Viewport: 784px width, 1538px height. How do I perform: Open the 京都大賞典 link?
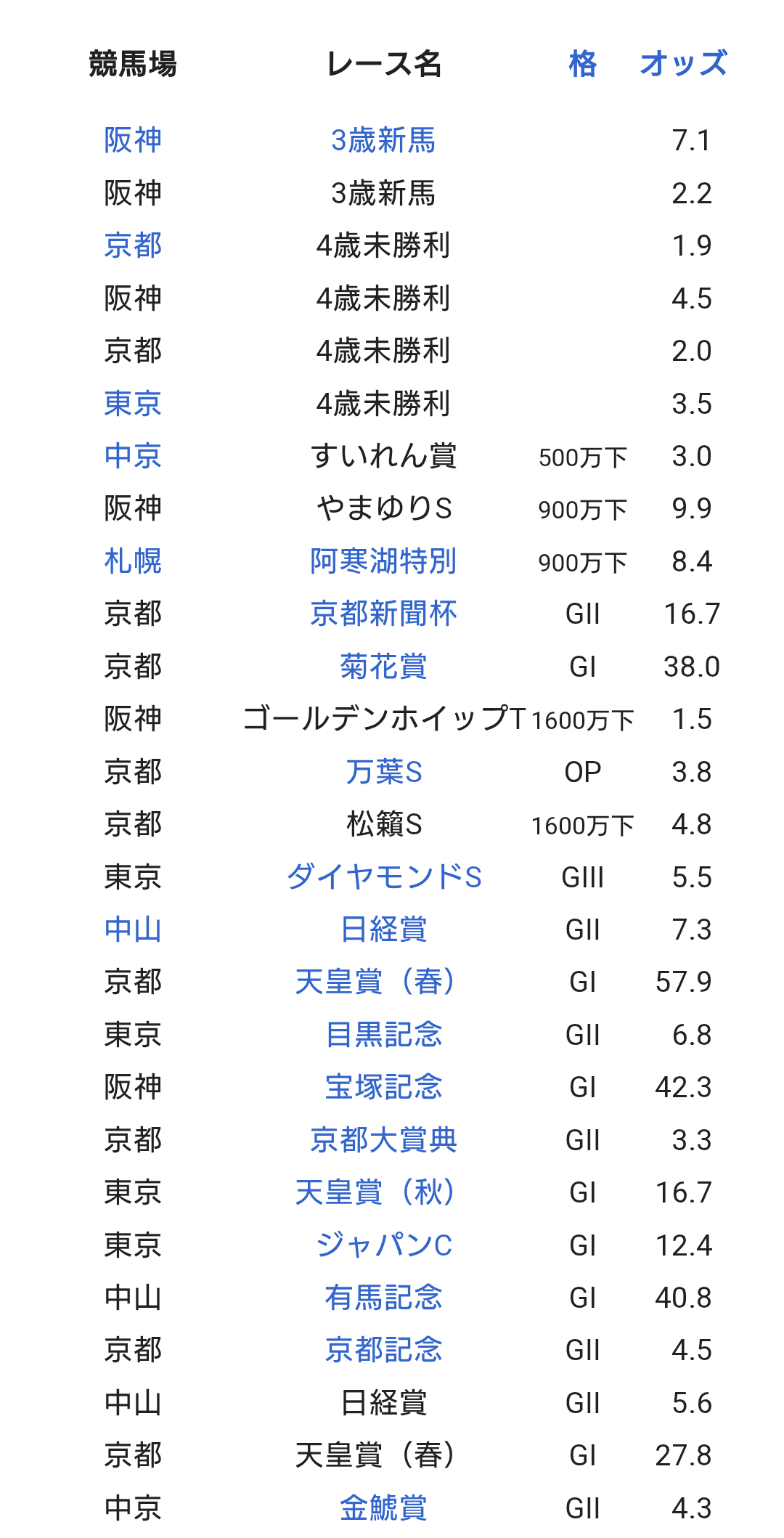[x=383, y=1140]
